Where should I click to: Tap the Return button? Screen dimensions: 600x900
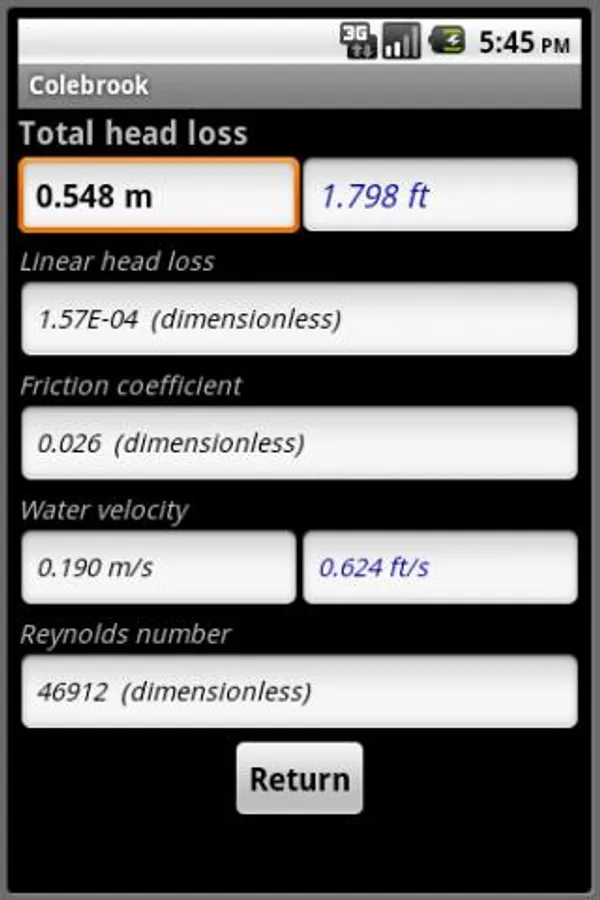pyautogui.click(x=299, y=778)
